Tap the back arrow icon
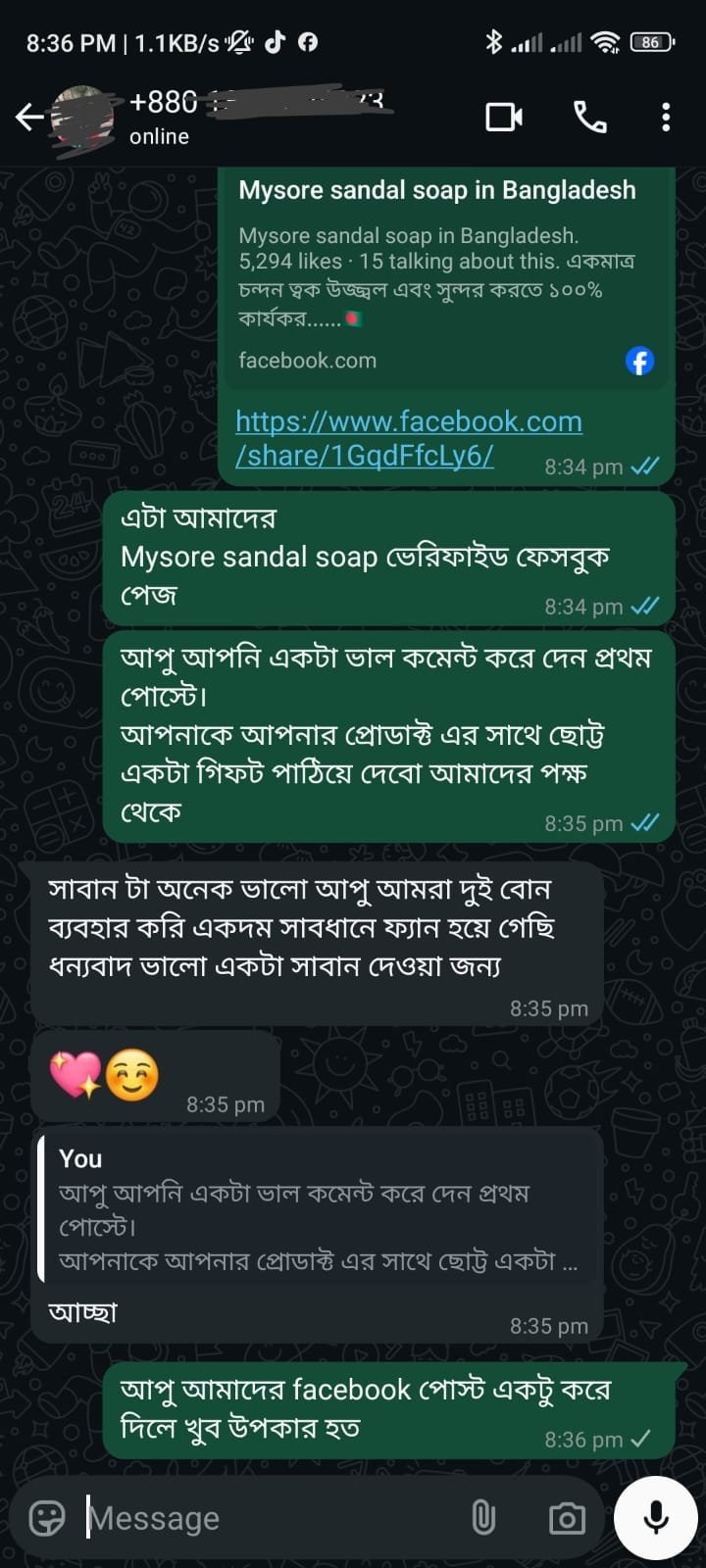 click(30, 117)
